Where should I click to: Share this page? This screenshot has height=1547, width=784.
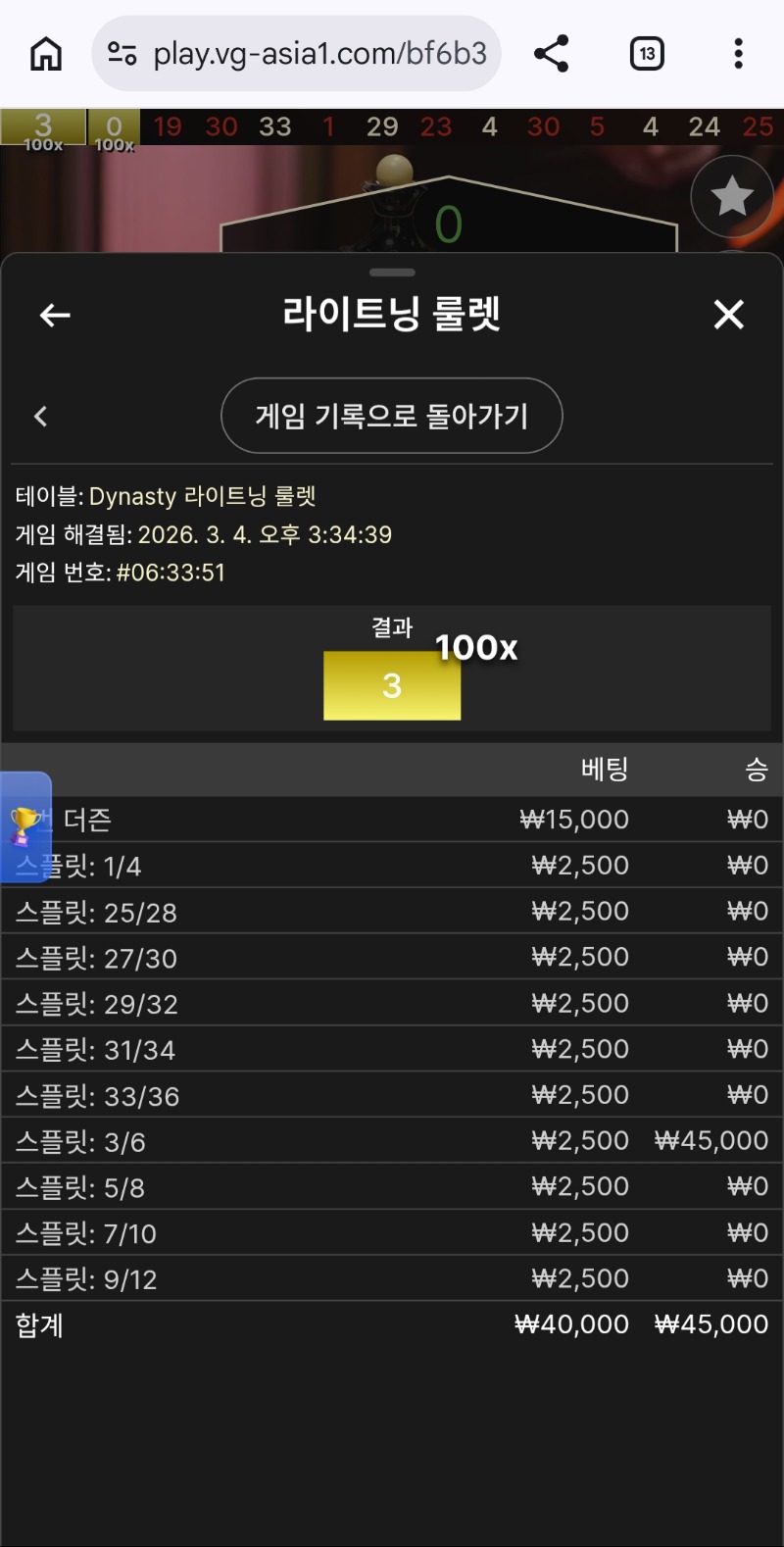[552, 54]
